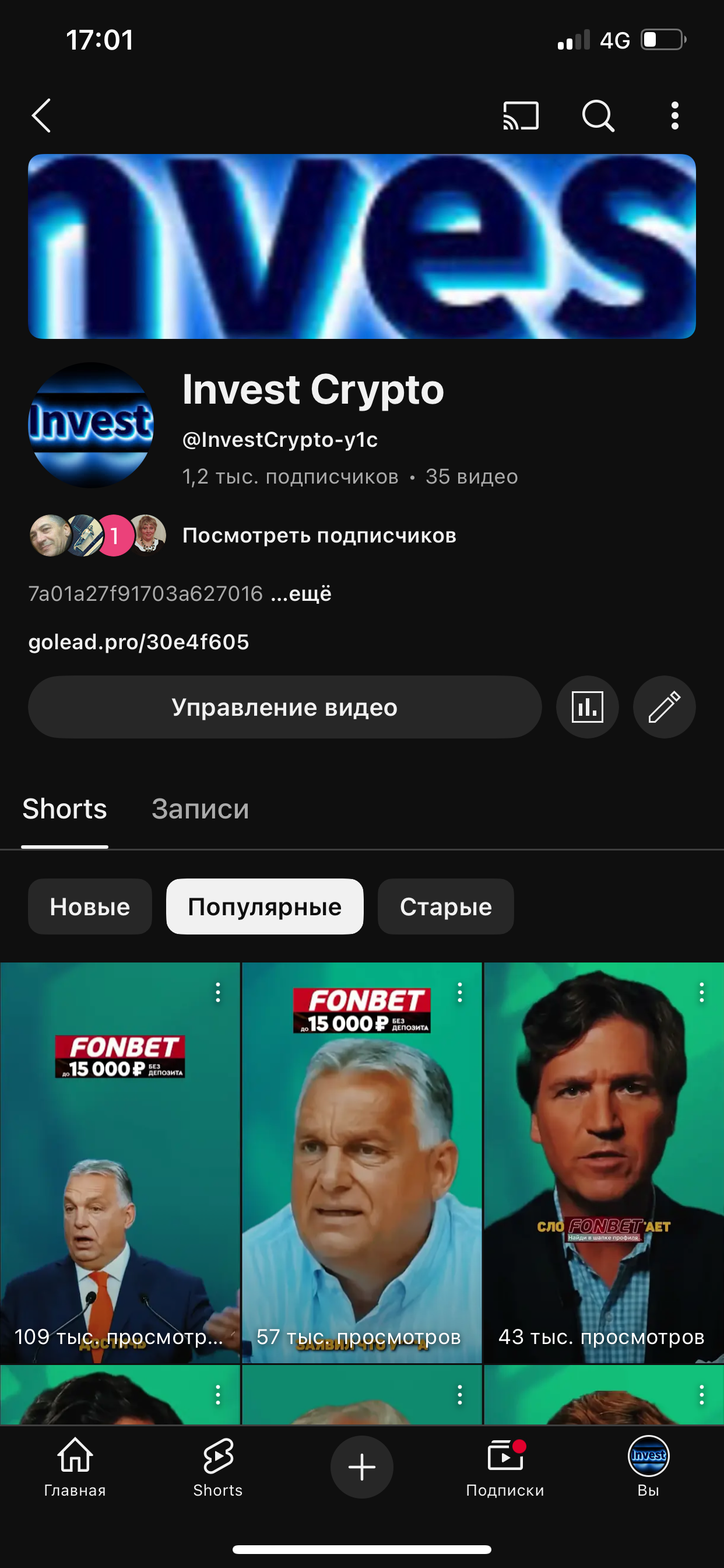Tap Посмотреть подписчиков
Viewport: 724px width, 1568px height.
click(319, 535)
